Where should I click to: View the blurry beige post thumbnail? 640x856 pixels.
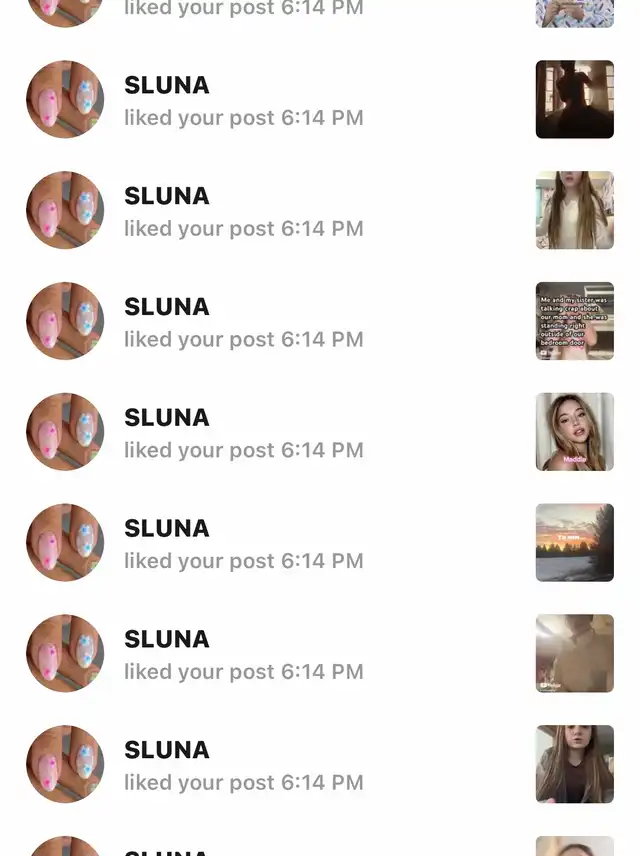coord(574,654)
